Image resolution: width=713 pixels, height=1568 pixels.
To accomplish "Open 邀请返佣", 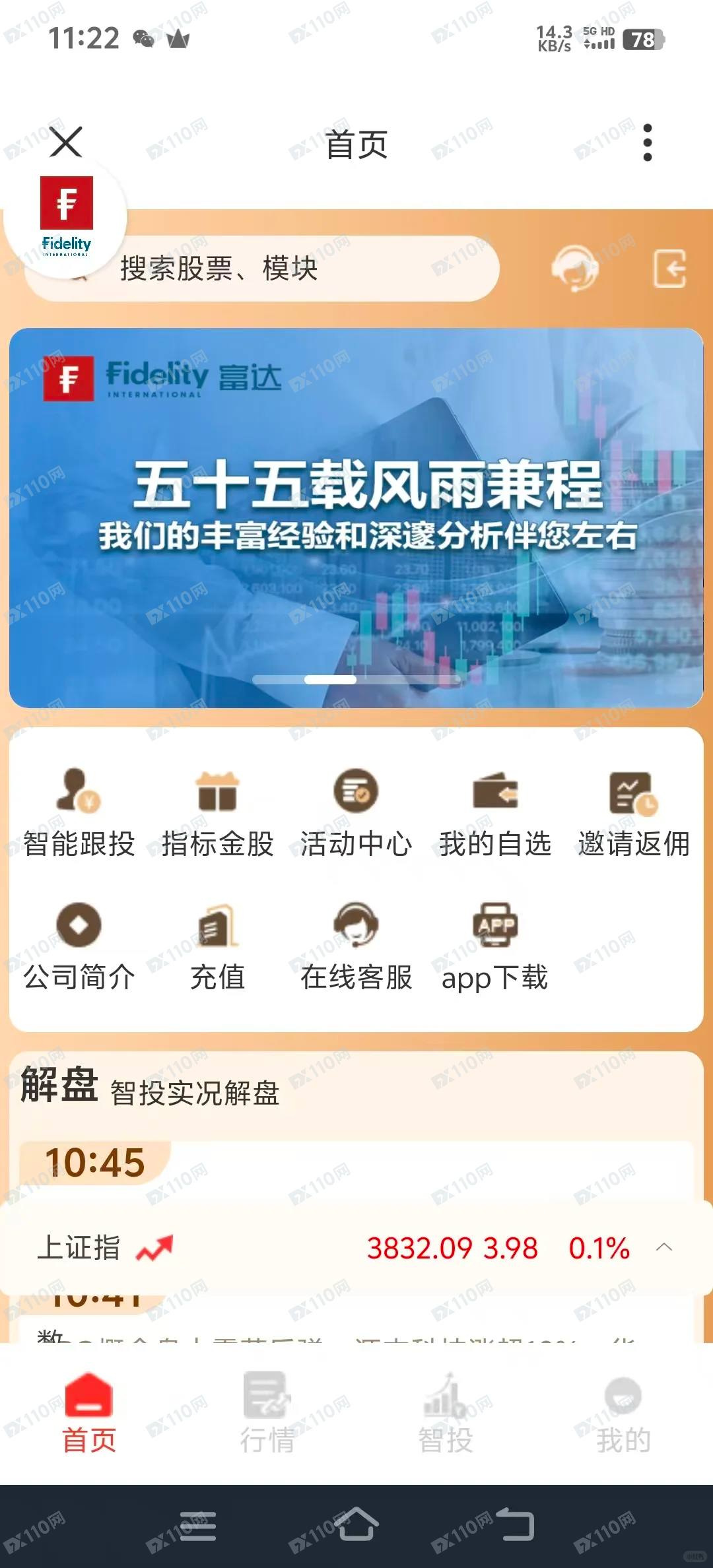I will click(x=633, y=812).
